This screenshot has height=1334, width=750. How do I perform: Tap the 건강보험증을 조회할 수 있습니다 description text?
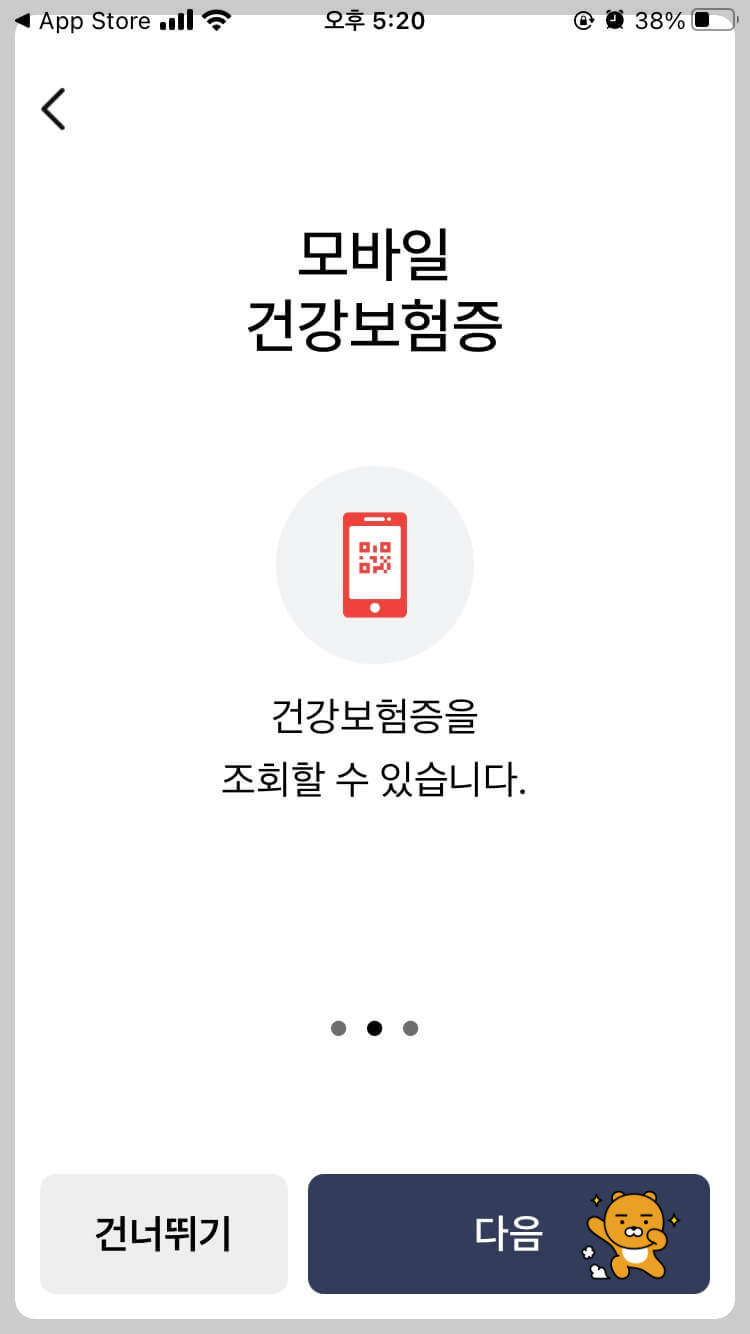375,745
